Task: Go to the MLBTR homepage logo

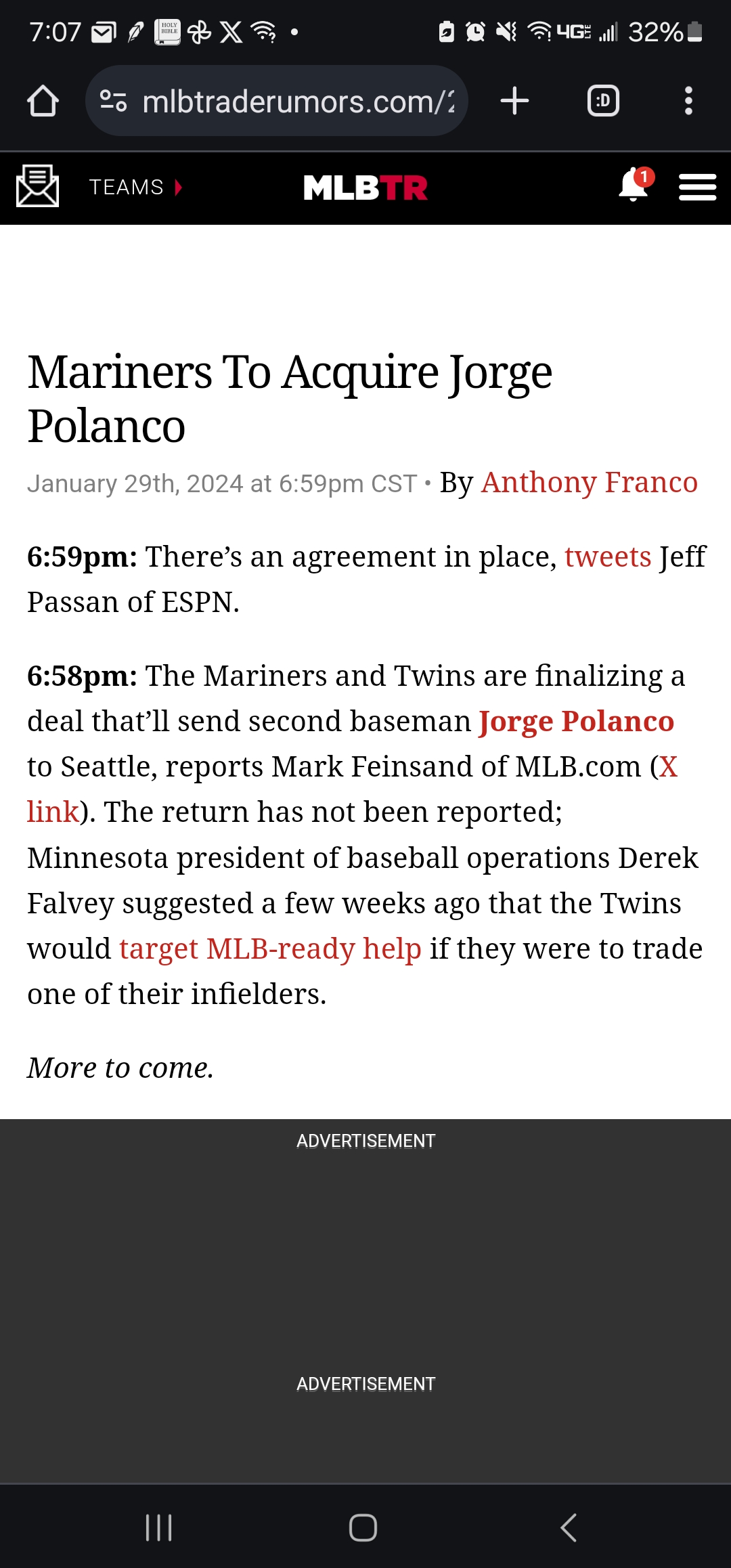Action: 365,188
